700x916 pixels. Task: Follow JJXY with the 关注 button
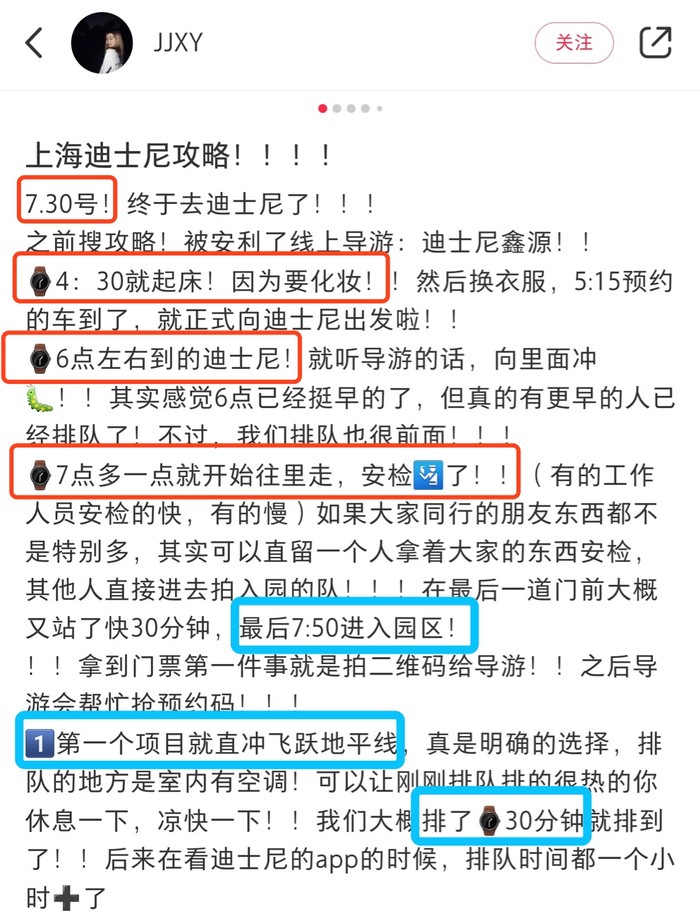pos(574,43)
